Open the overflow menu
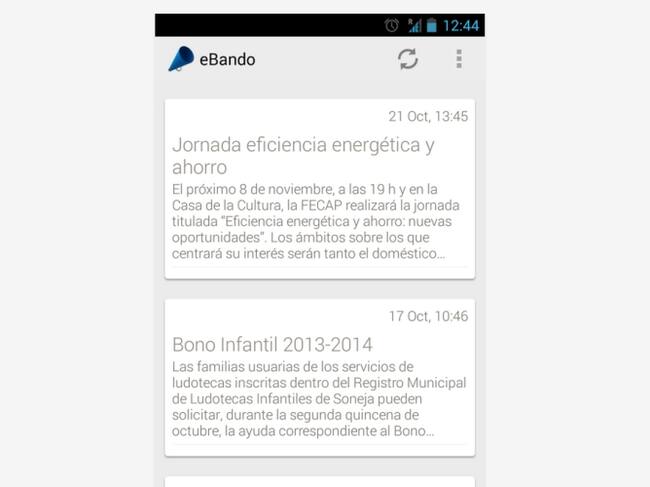 [459, 59]
